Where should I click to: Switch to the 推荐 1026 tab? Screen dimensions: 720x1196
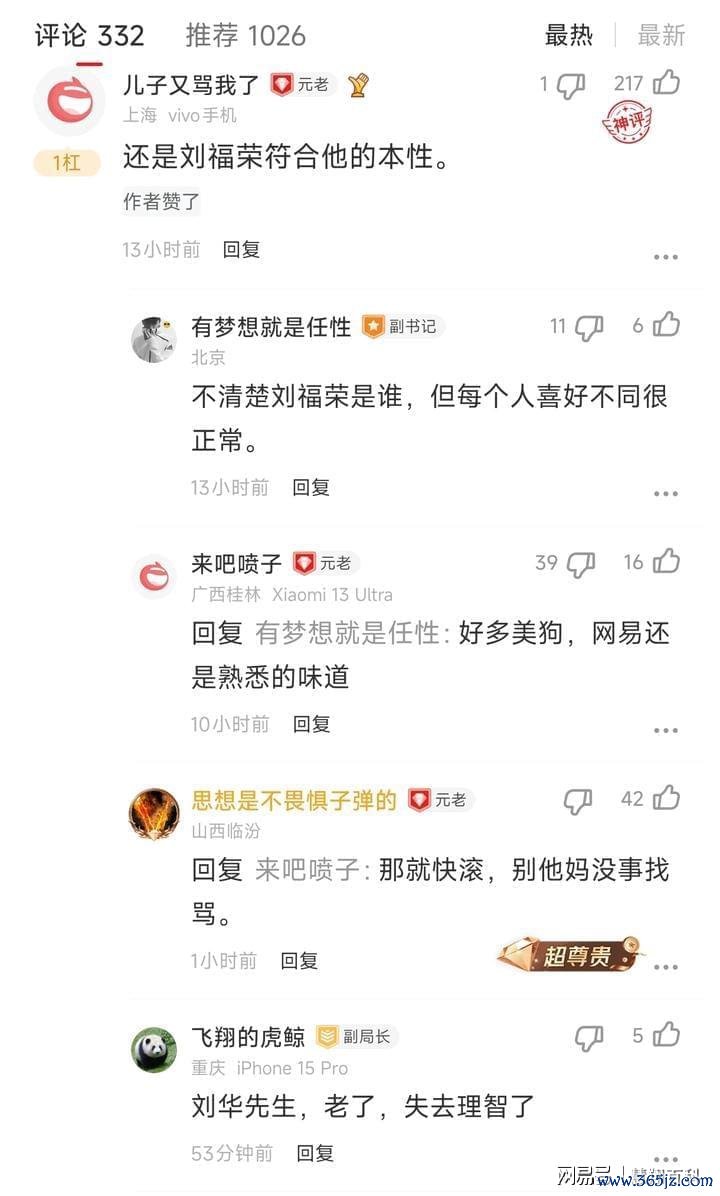click(245, 35)
